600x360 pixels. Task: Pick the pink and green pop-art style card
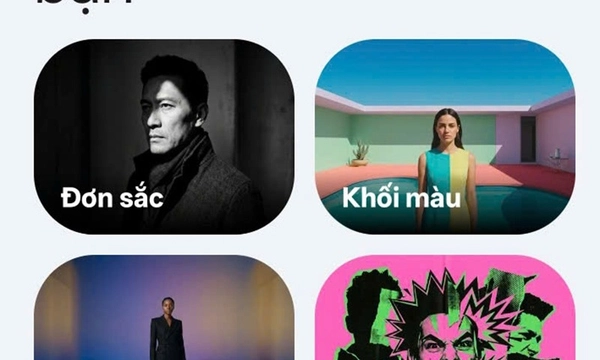click(x=445, y=308)
